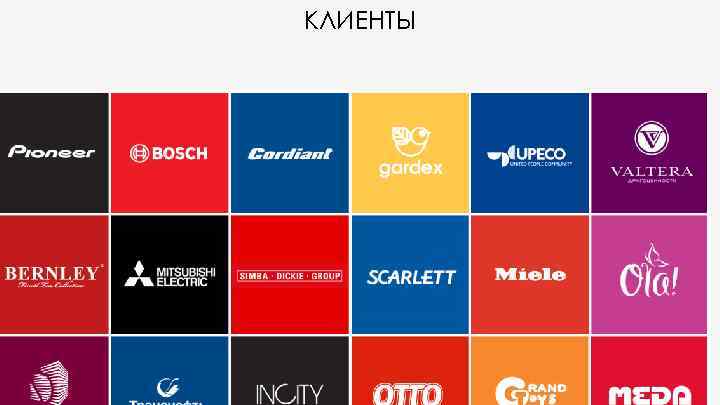View the Valtera client tile

(649, 153)
